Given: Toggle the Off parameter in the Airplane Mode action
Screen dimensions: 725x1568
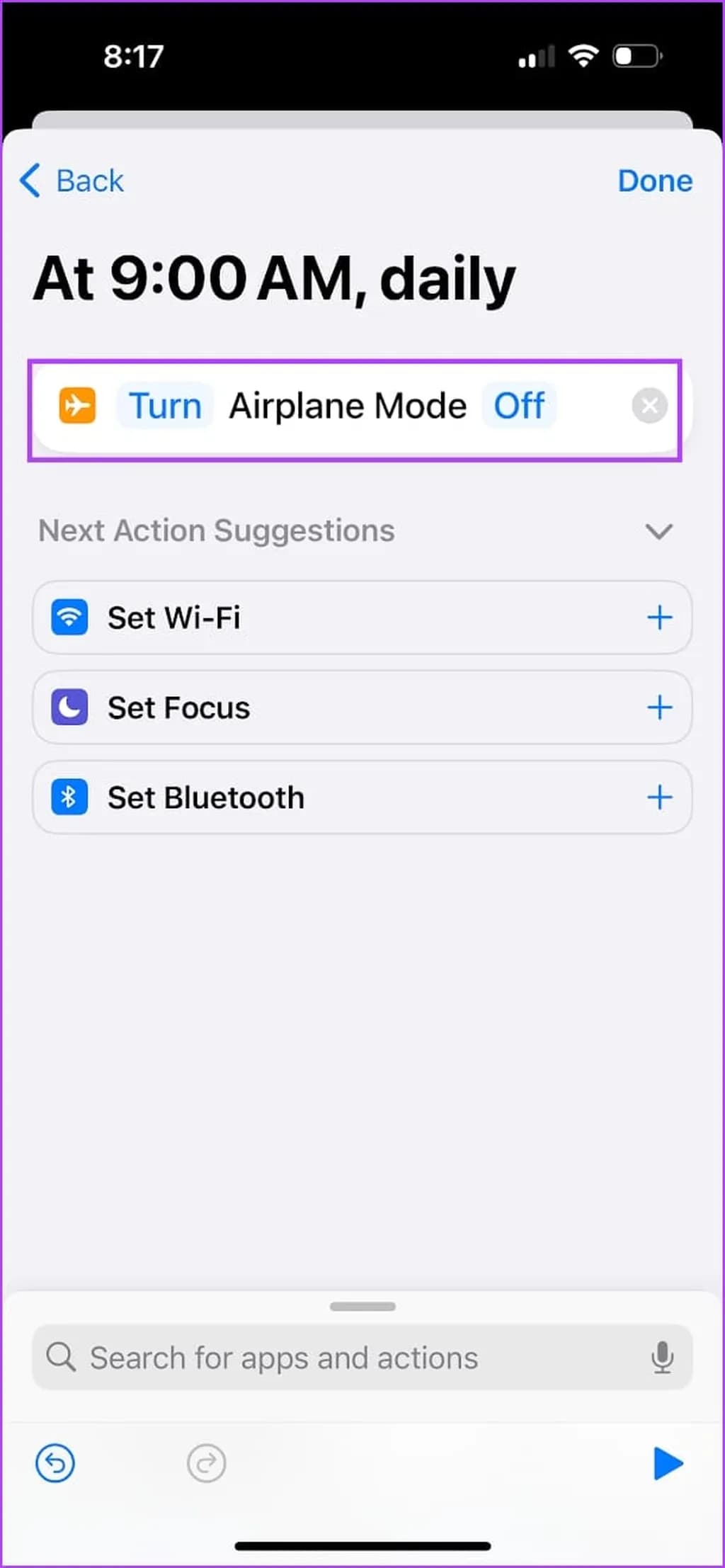Looking at the screenshot, I should coord(520,405).
